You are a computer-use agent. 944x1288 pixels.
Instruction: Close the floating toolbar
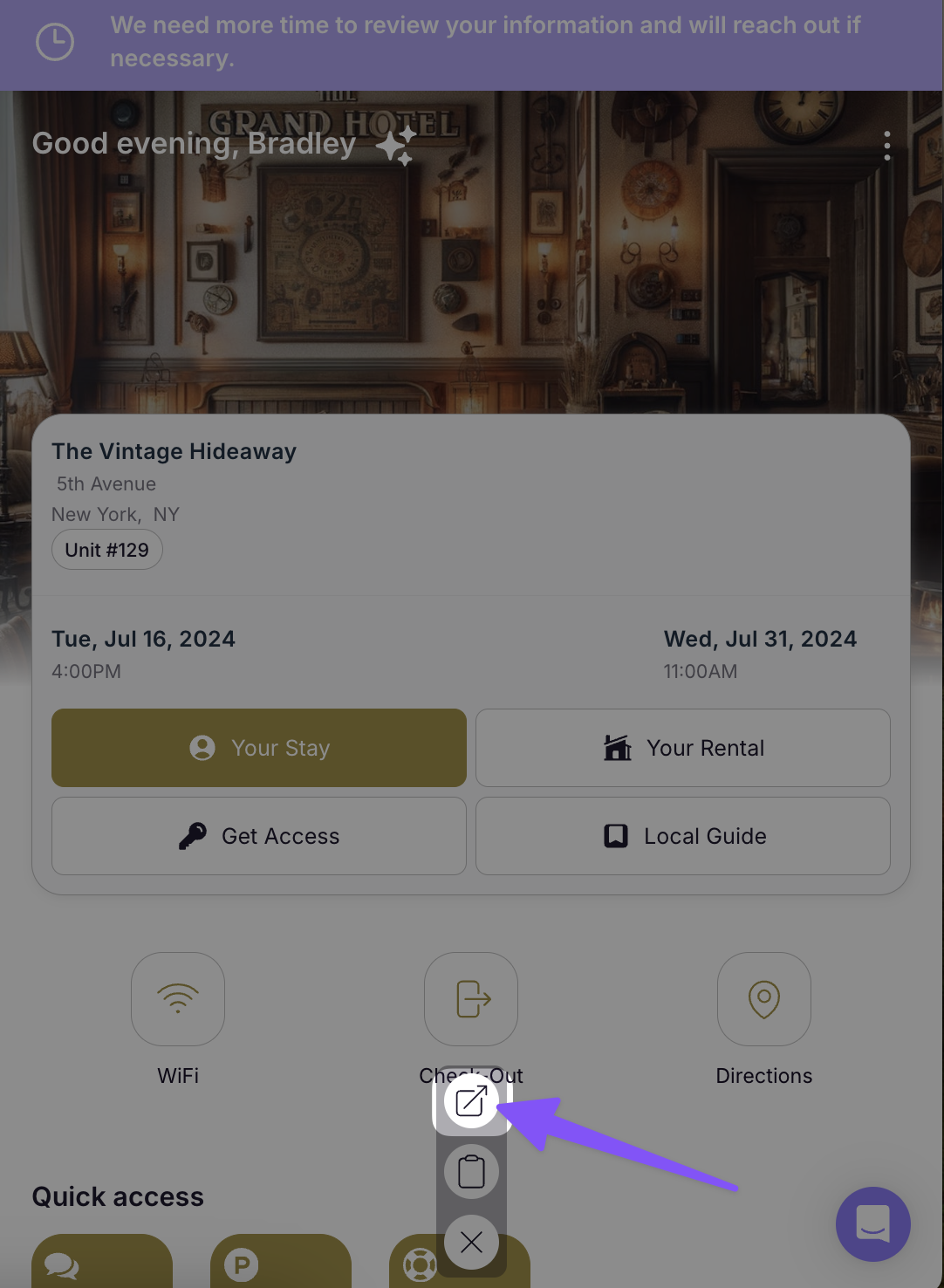point(471,1242)
